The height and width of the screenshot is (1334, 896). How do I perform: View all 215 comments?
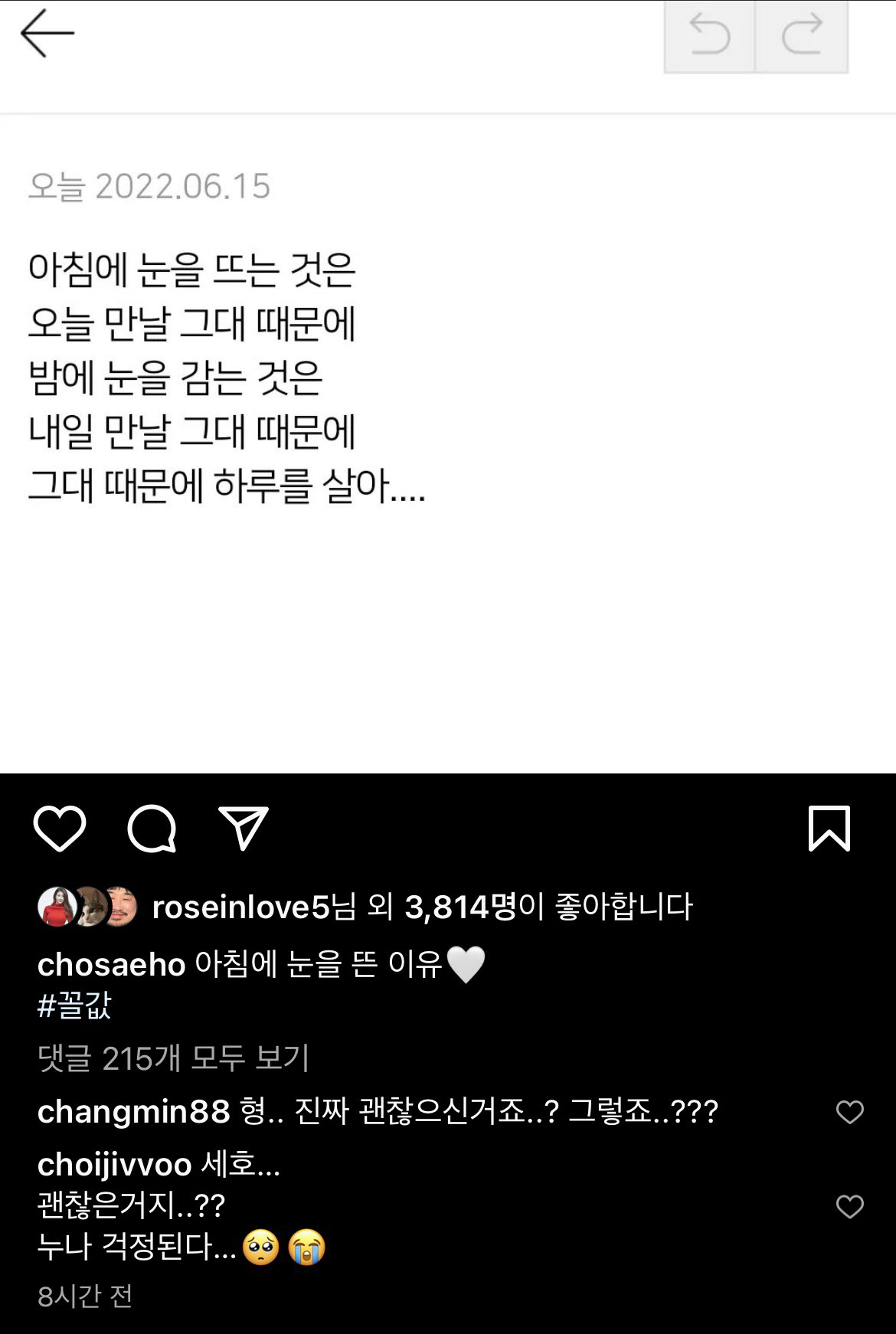click(173, 1058)
